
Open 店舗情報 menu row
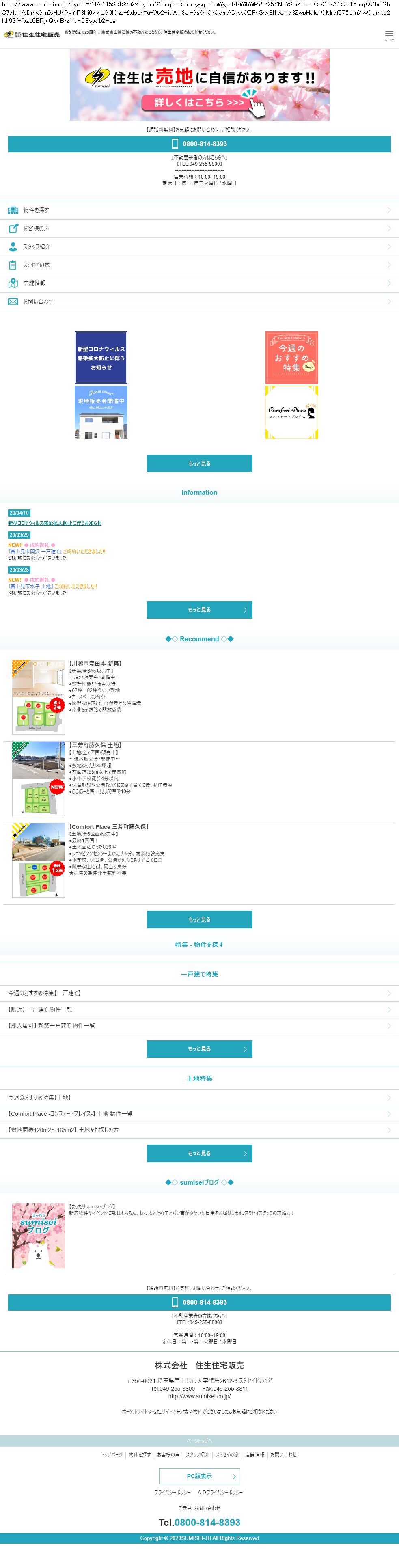point(200,283)
